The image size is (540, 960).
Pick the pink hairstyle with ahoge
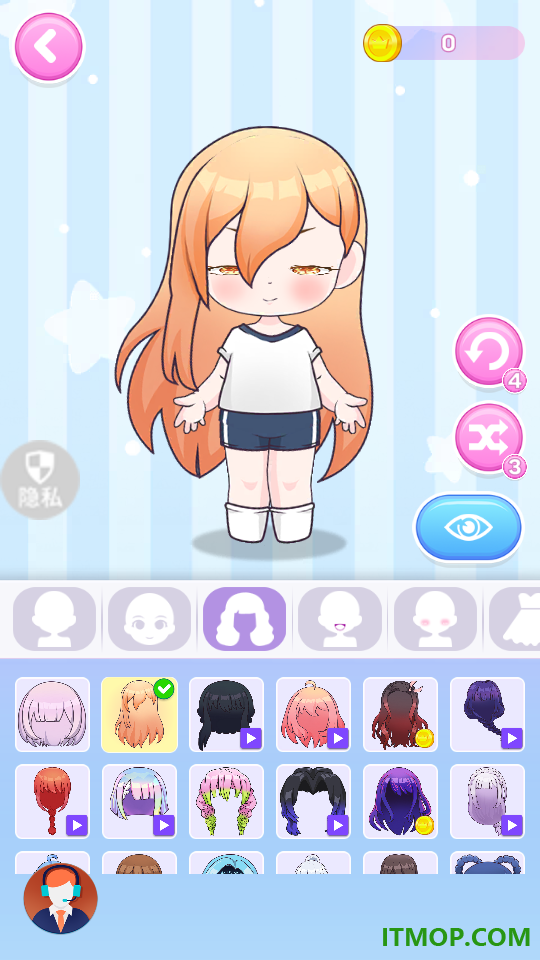click(x=313, y=714)
